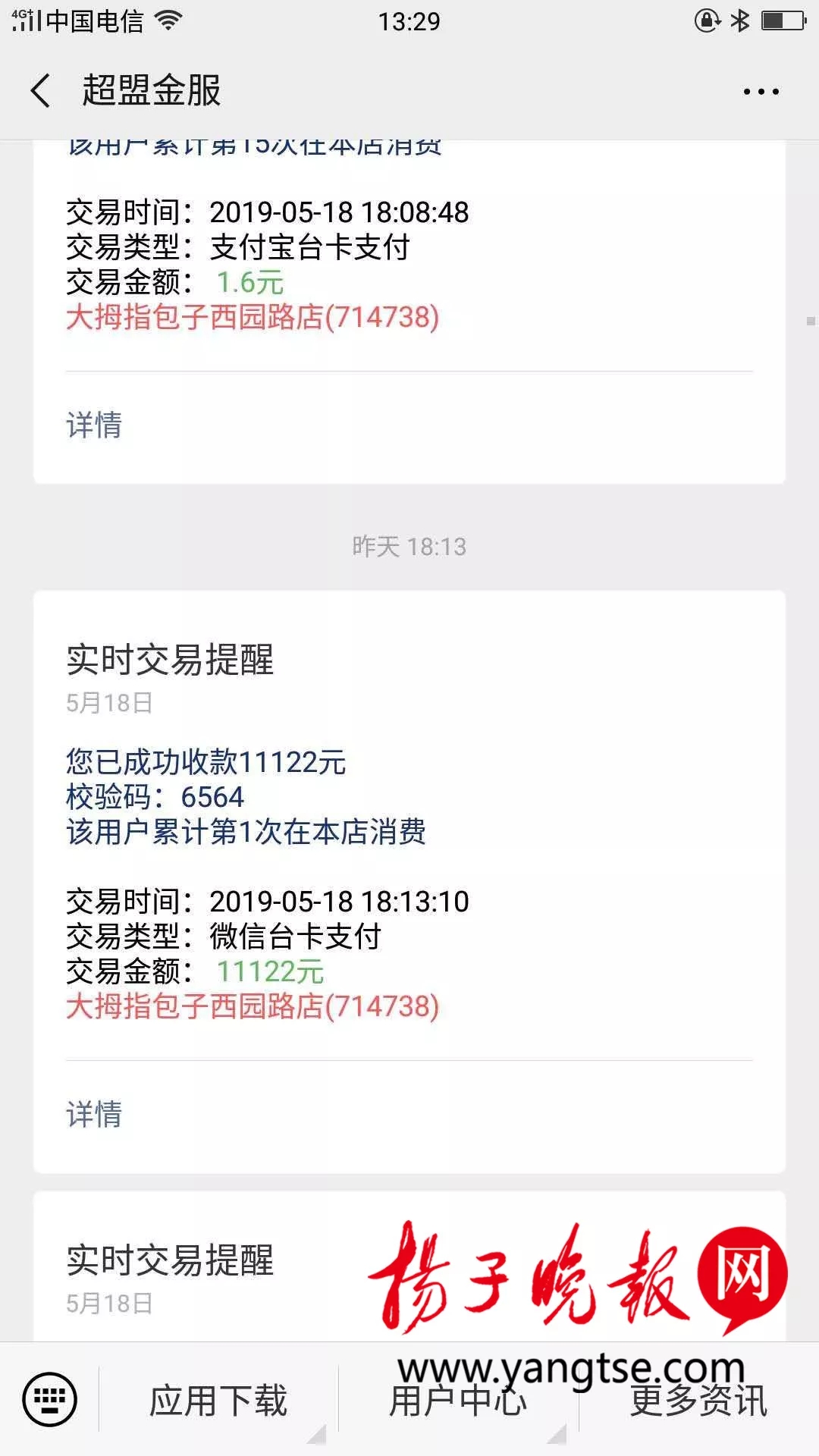Open the 应用下载 menu
Viewport: 819px width, 1456px height.
(218, 1401)
